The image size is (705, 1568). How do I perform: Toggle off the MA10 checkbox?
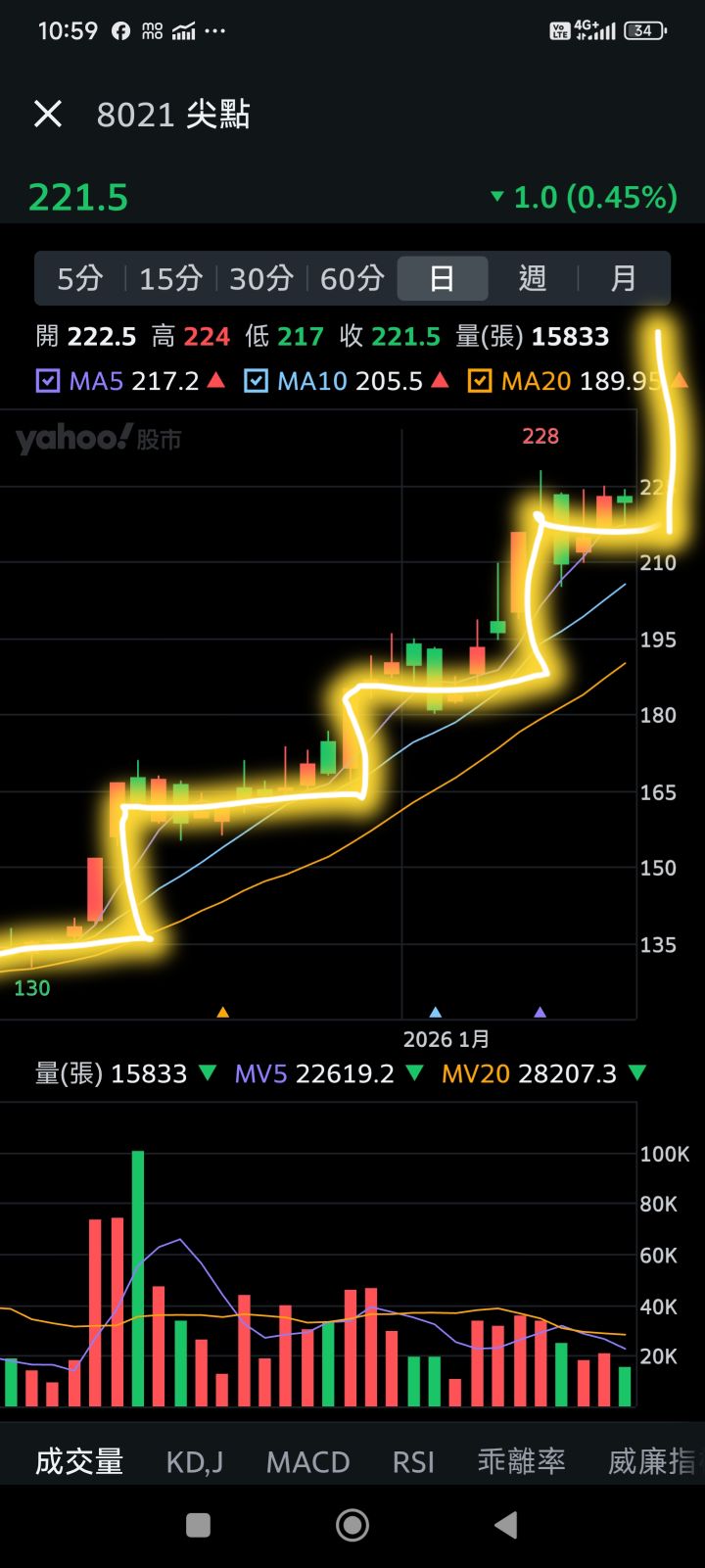point(255,380)
